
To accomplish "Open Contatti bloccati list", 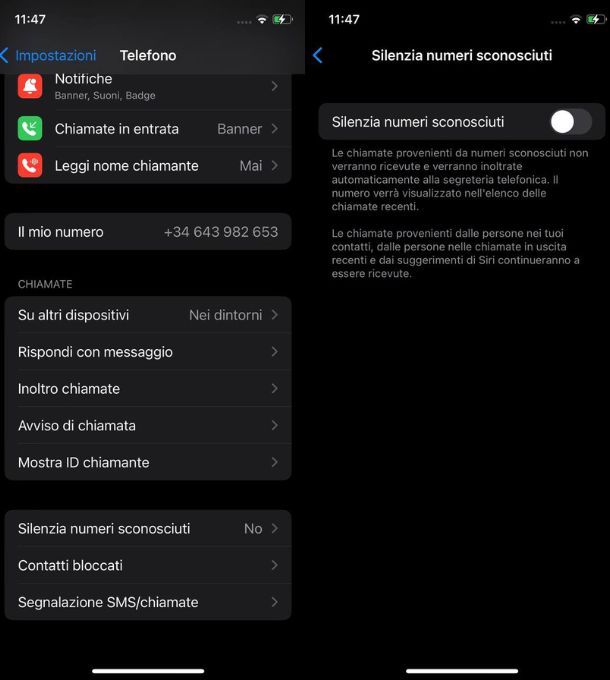I will (x=147, y=566).
